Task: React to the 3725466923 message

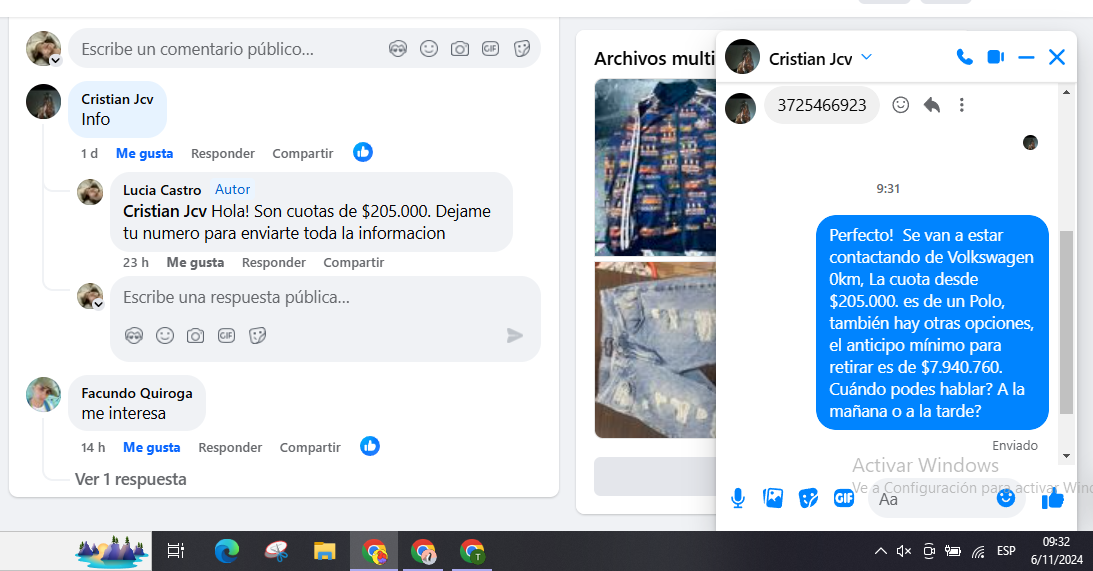Action: pos(901,105)
